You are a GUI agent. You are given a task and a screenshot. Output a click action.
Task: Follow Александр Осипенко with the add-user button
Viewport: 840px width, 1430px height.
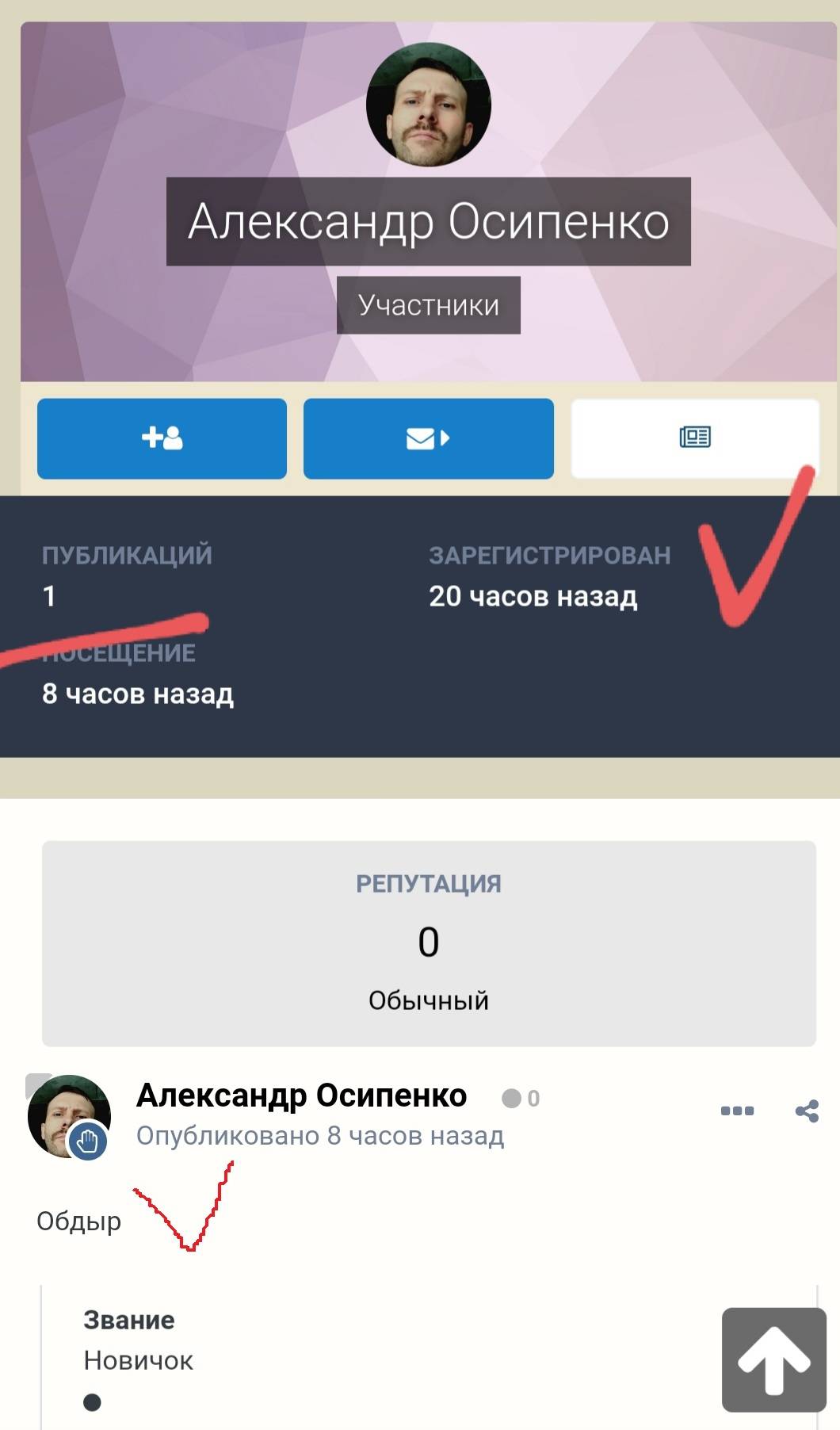[162, 438]
